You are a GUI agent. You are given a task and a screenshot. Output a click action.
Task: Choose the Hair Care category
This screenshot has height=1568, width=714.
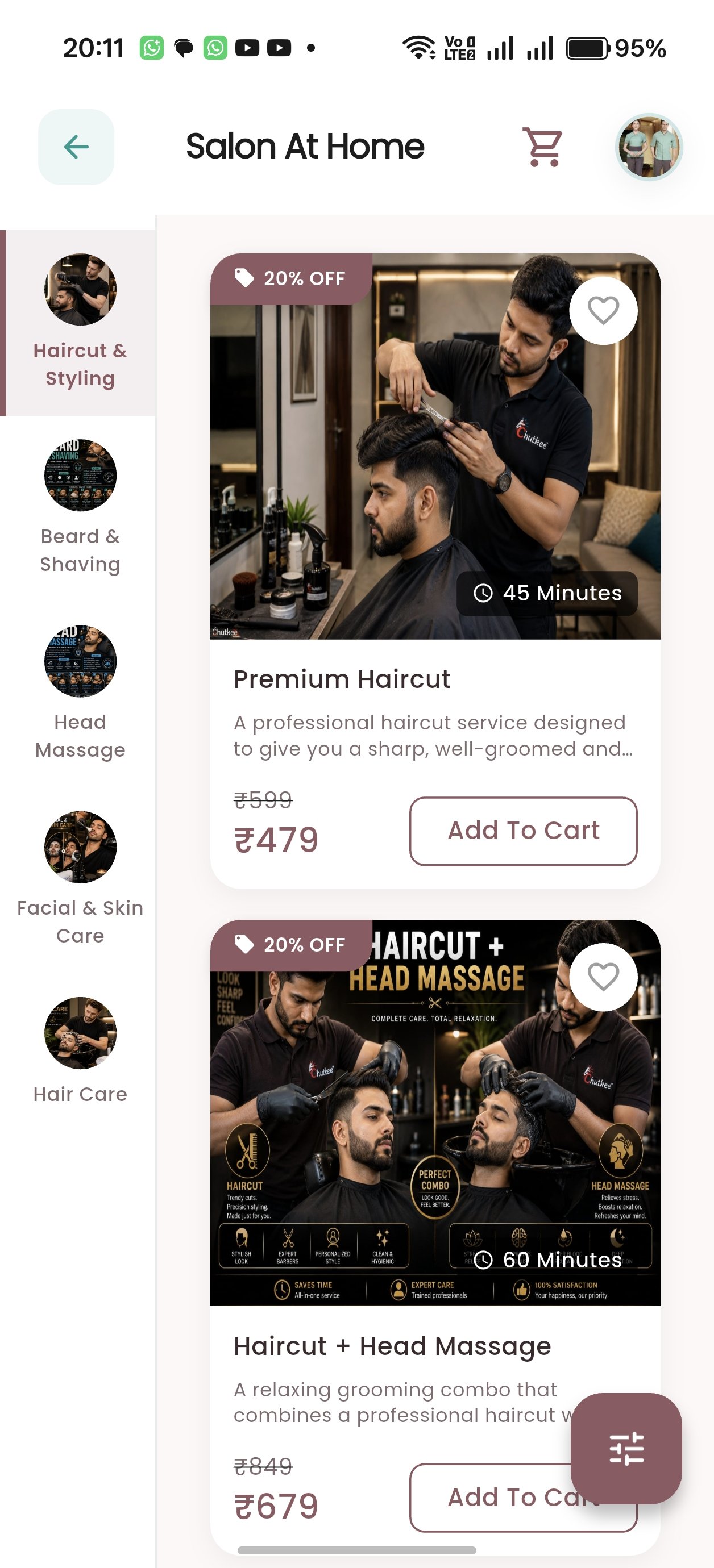click(x=80, y=1051)
